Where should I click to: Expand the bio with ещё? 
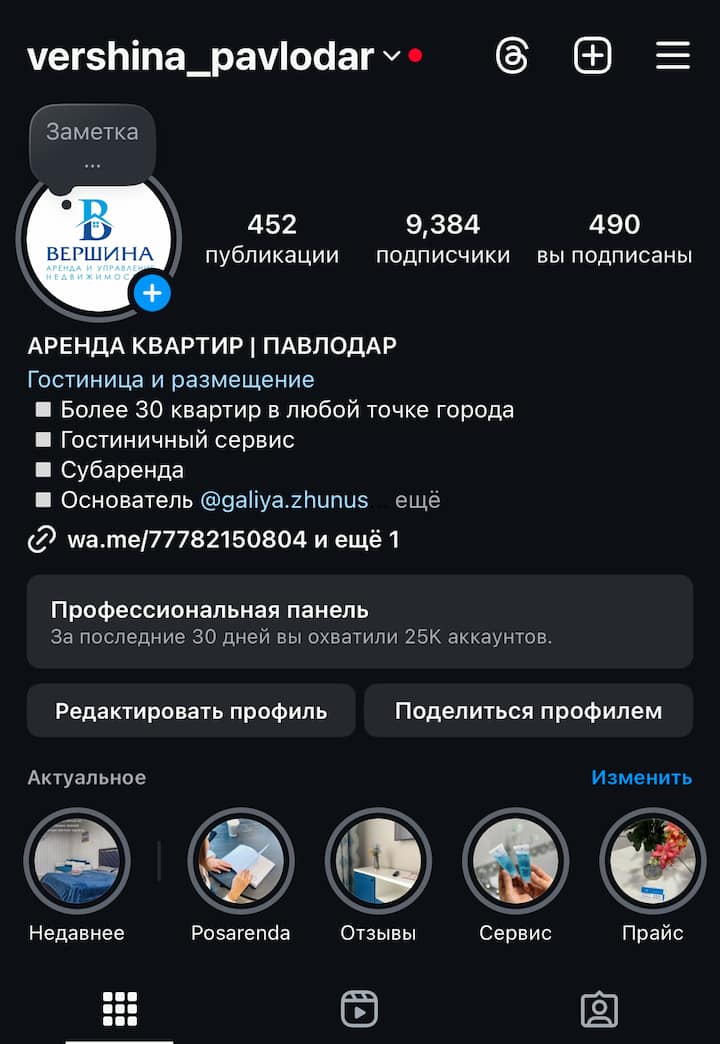pyautogui.click(x=417, y=500)
